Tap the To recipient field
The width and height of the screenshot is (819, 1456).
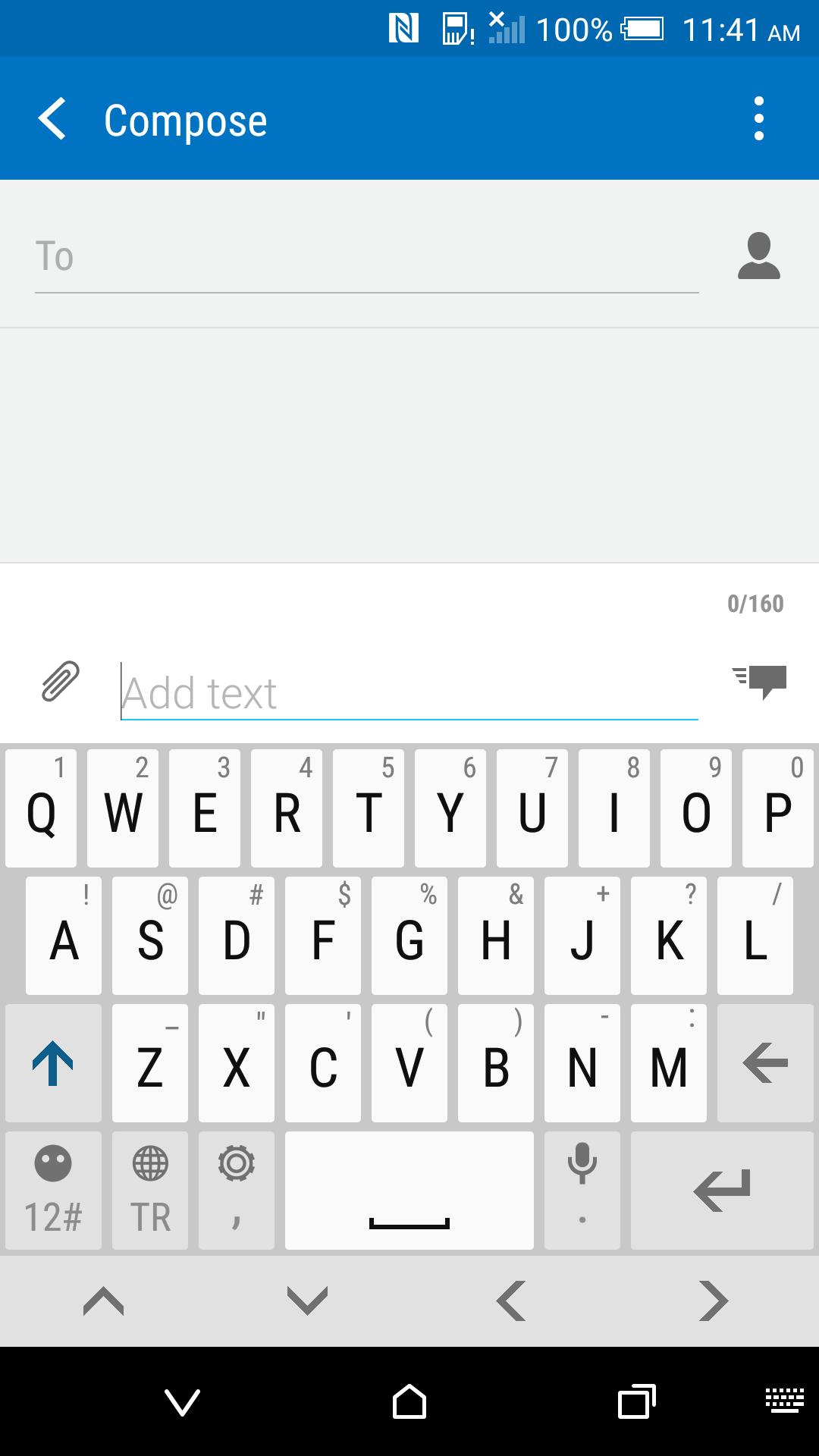click(x=364, y=256)
